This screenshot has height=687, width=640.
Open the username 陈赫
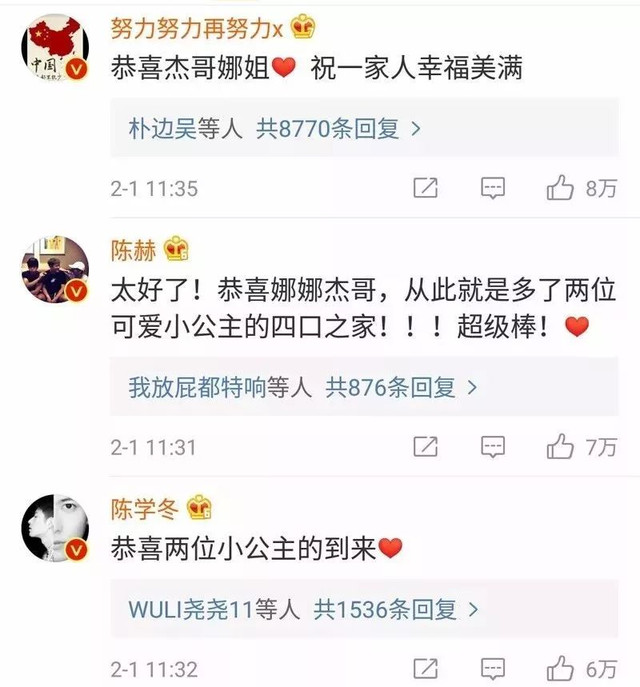[134, 248]
